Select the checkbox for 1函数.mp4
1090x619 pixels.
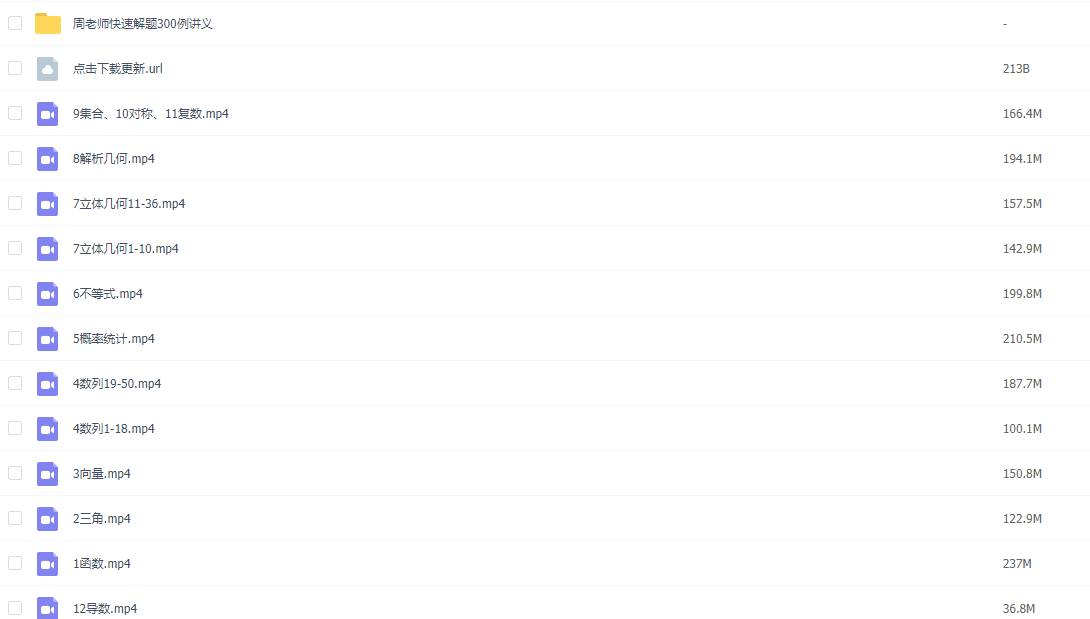[15, 563]
